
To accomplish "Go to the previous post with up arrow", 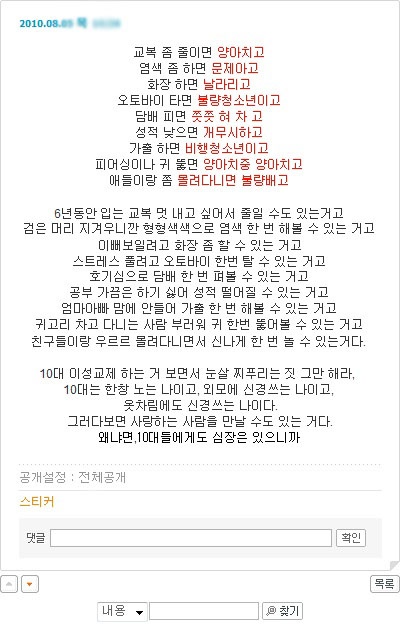I will click(9, 584).
